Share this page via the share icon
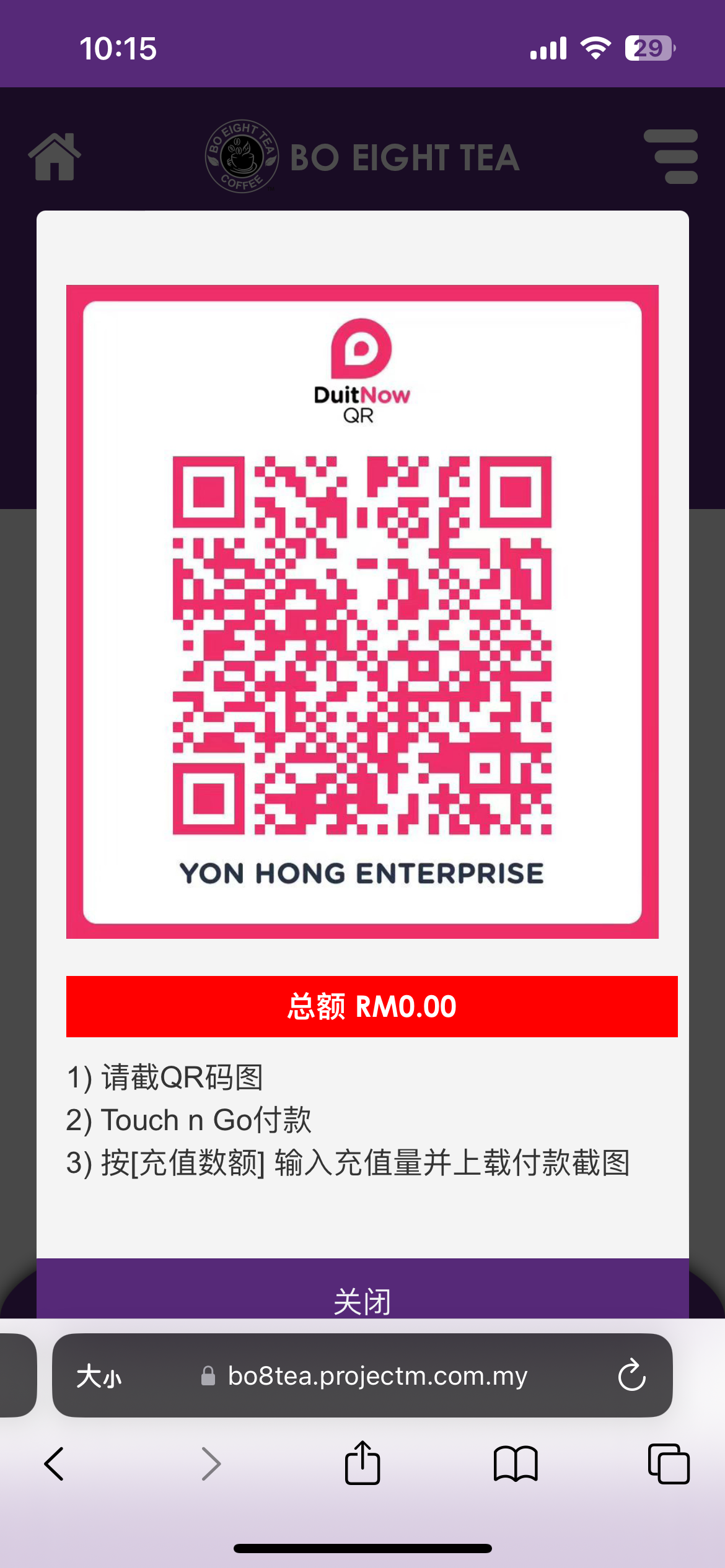Viewport: 725px width, 1568px height. point(362,1463)
